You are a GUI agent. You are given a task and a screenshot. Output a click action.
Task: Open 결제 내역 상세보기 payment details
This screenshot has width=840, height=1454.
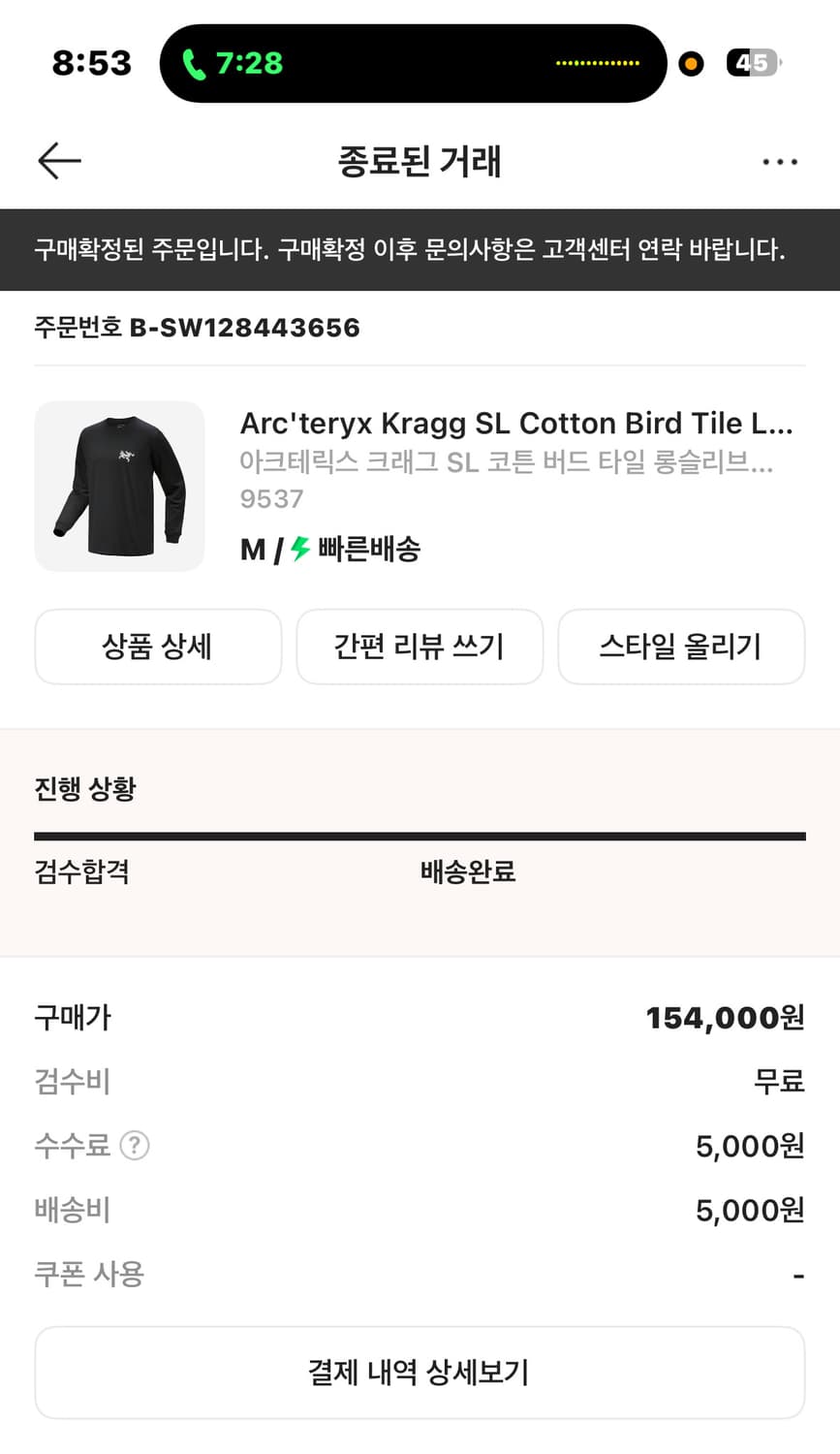[420, 1372]
